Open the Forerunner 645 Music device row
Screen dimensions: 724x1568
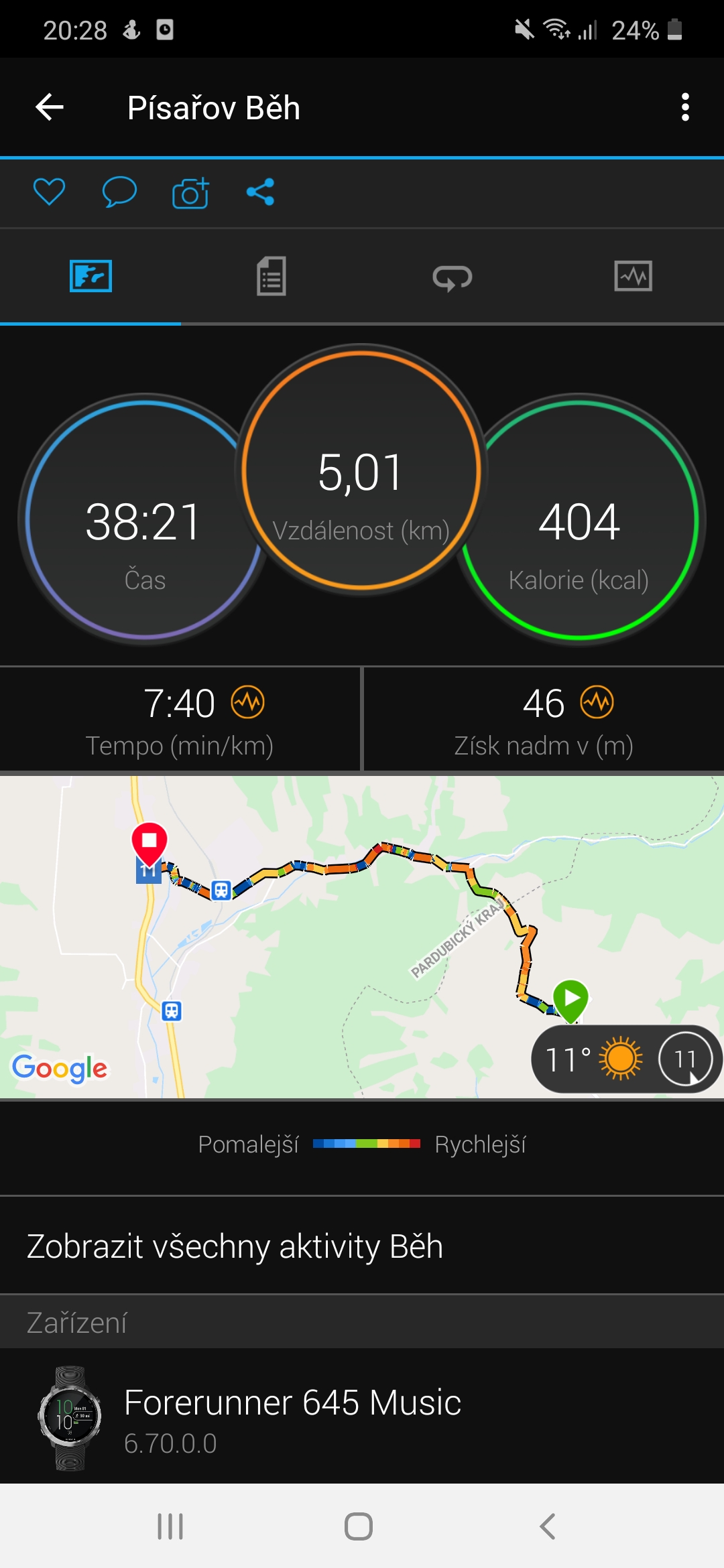point(362,1418)
